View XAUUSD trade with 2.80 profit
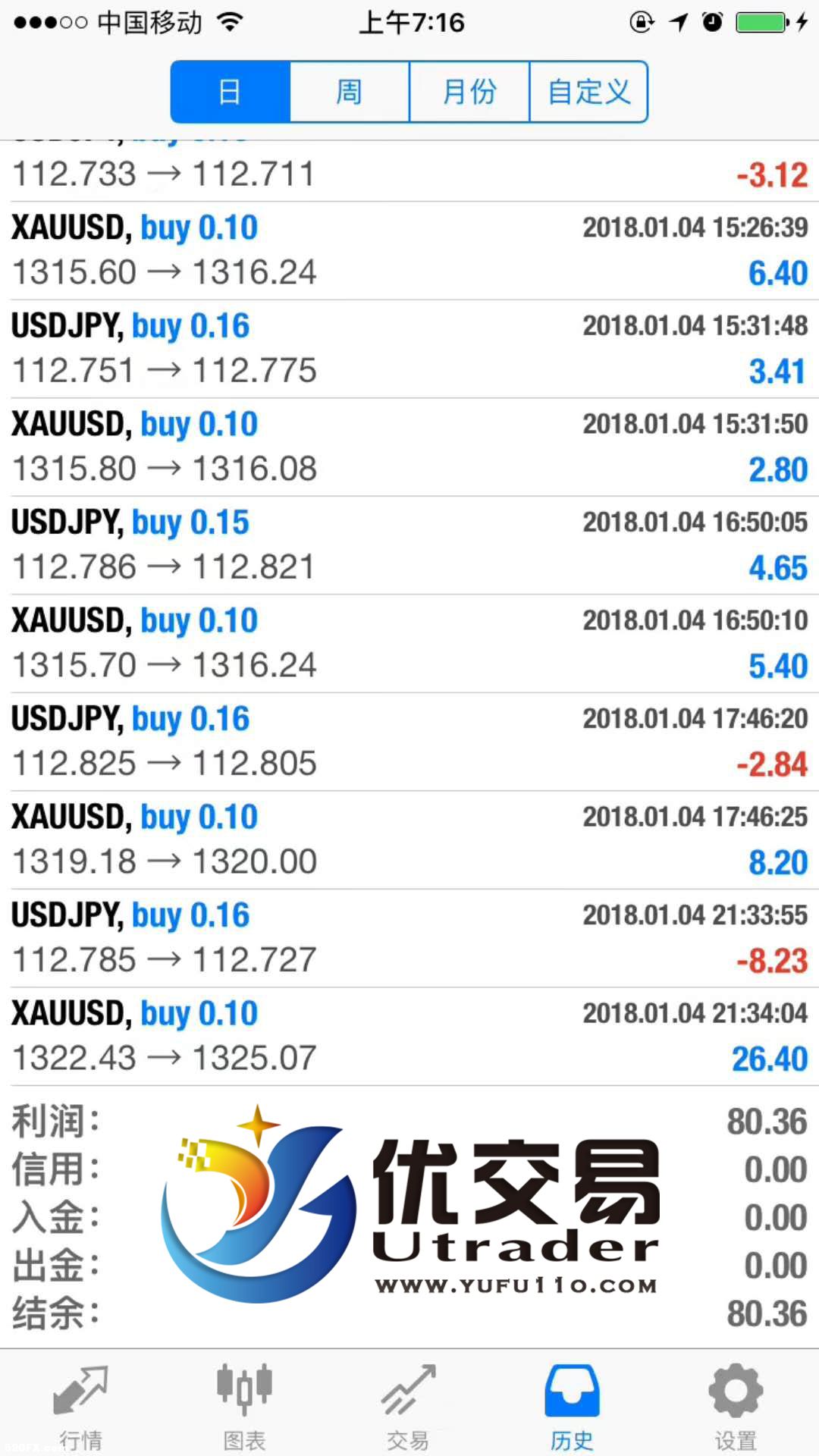 pos(409,447)
